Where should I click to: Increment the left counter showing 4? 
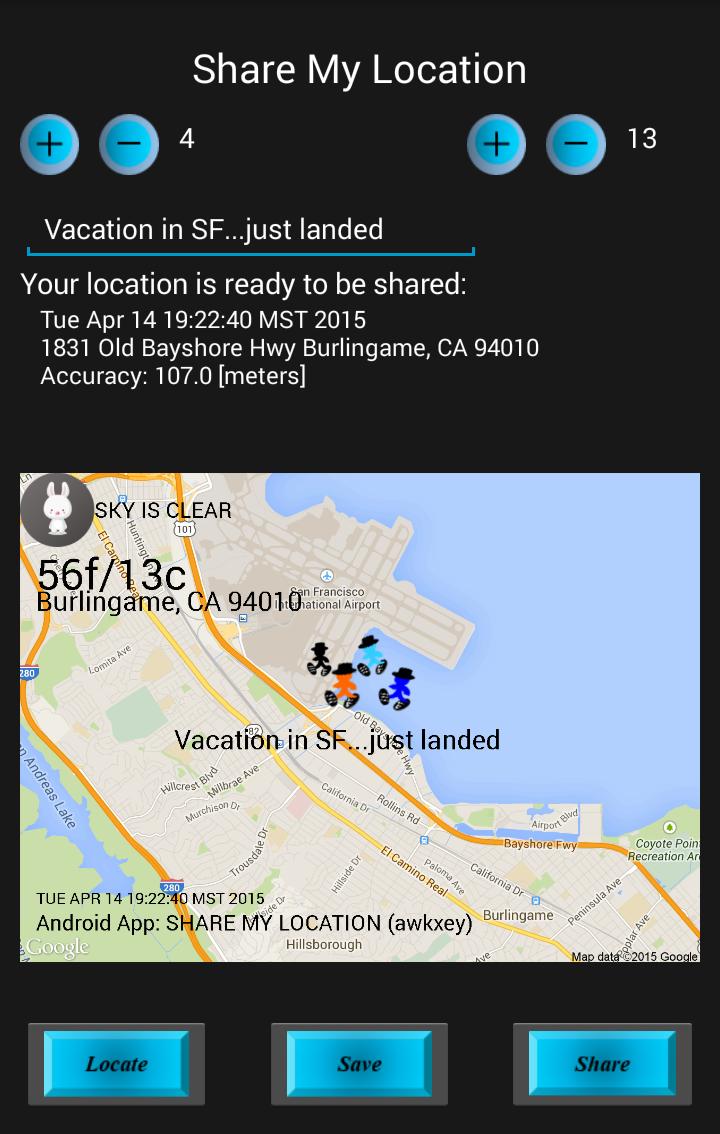pos(49,144)
